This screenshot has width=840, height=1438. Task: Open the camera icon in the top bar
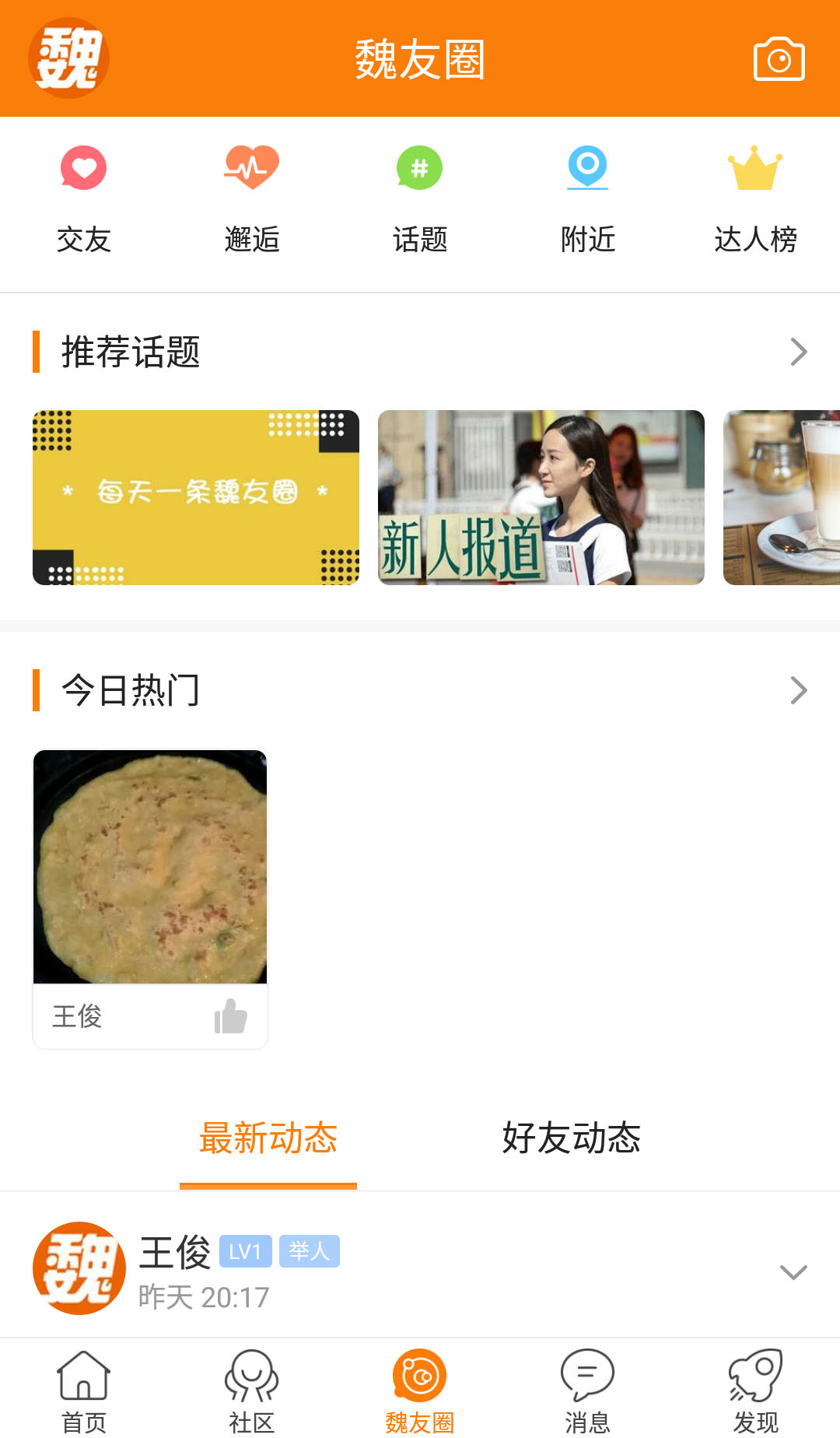pyautogui.click(x=779, y=58)
